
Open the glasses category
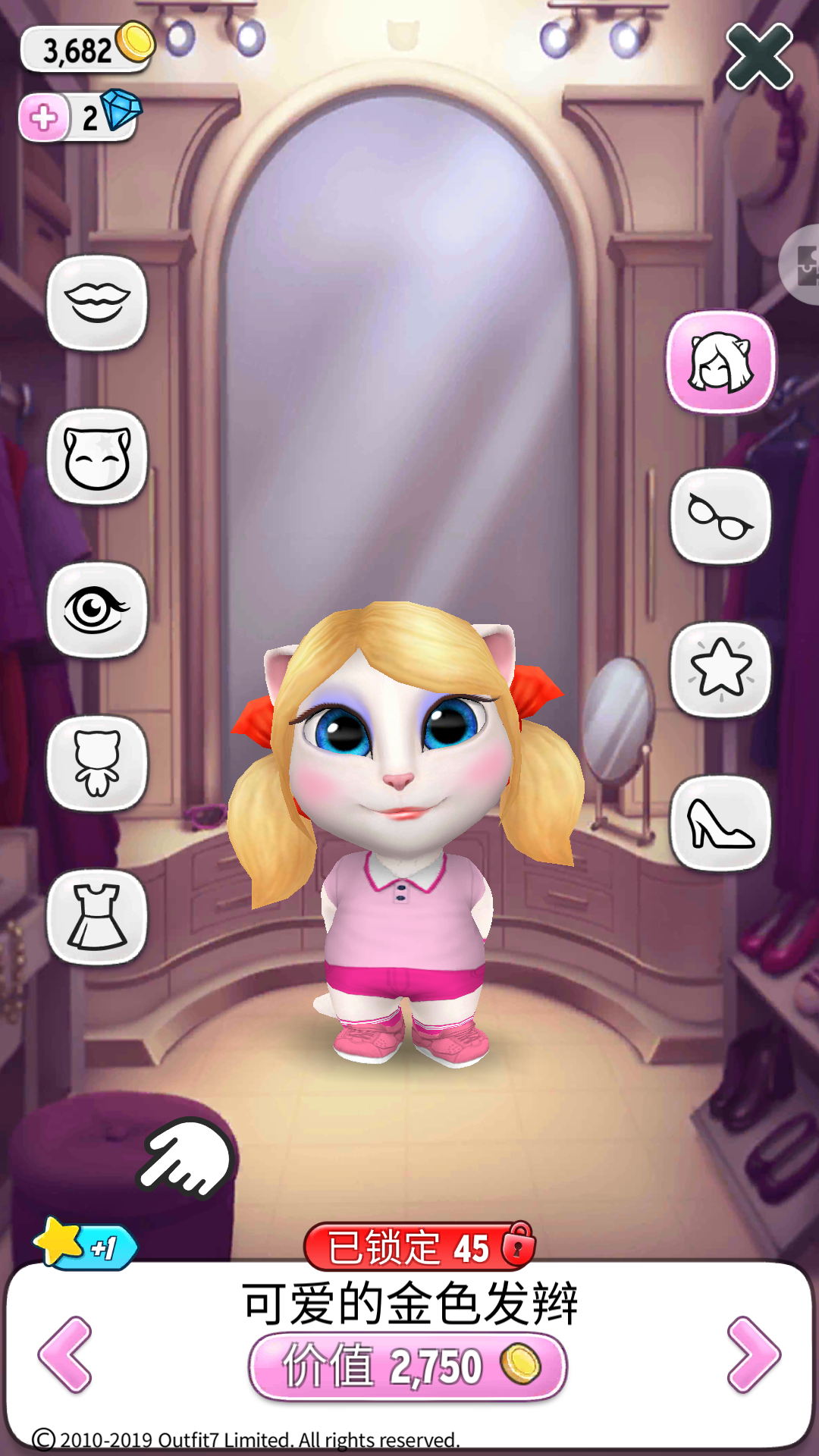[720, 516]
